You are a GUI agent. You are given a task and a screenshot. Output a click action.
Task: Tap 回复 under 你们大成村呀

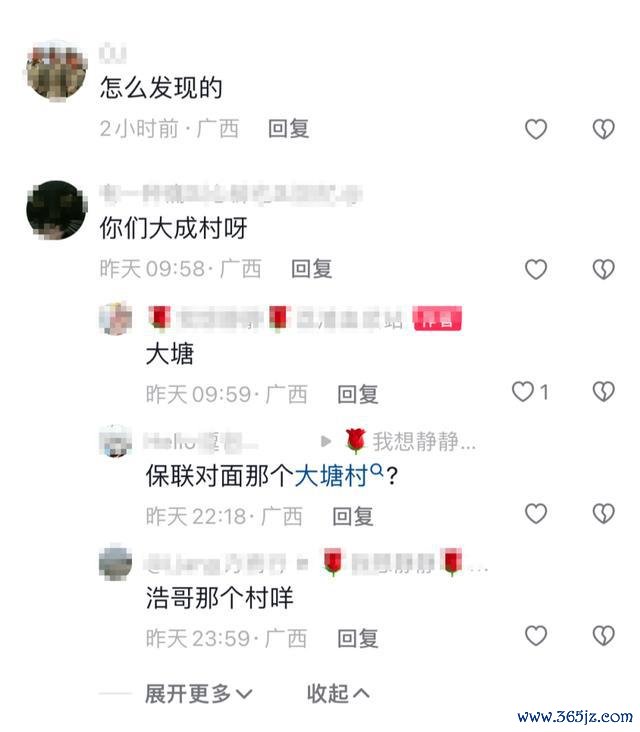[x=311, y=269]
